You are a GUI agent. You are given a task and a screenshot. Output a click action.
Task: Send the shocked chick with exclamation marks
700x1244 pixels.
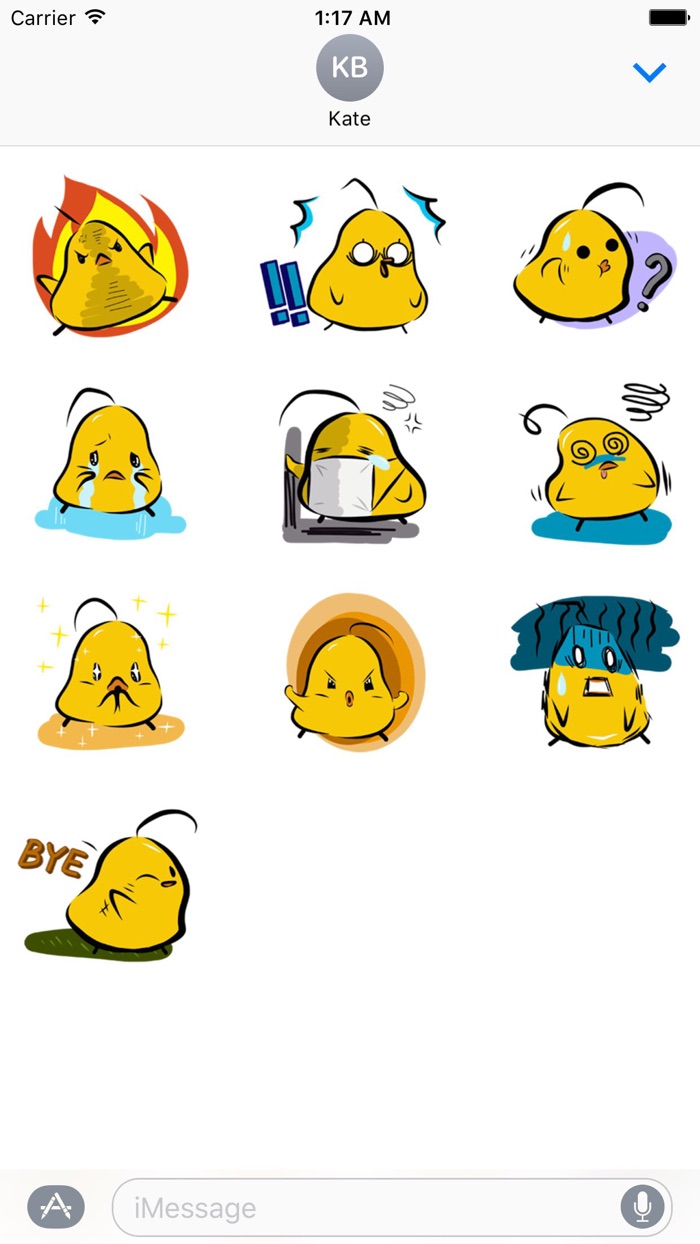click(352, 256)
